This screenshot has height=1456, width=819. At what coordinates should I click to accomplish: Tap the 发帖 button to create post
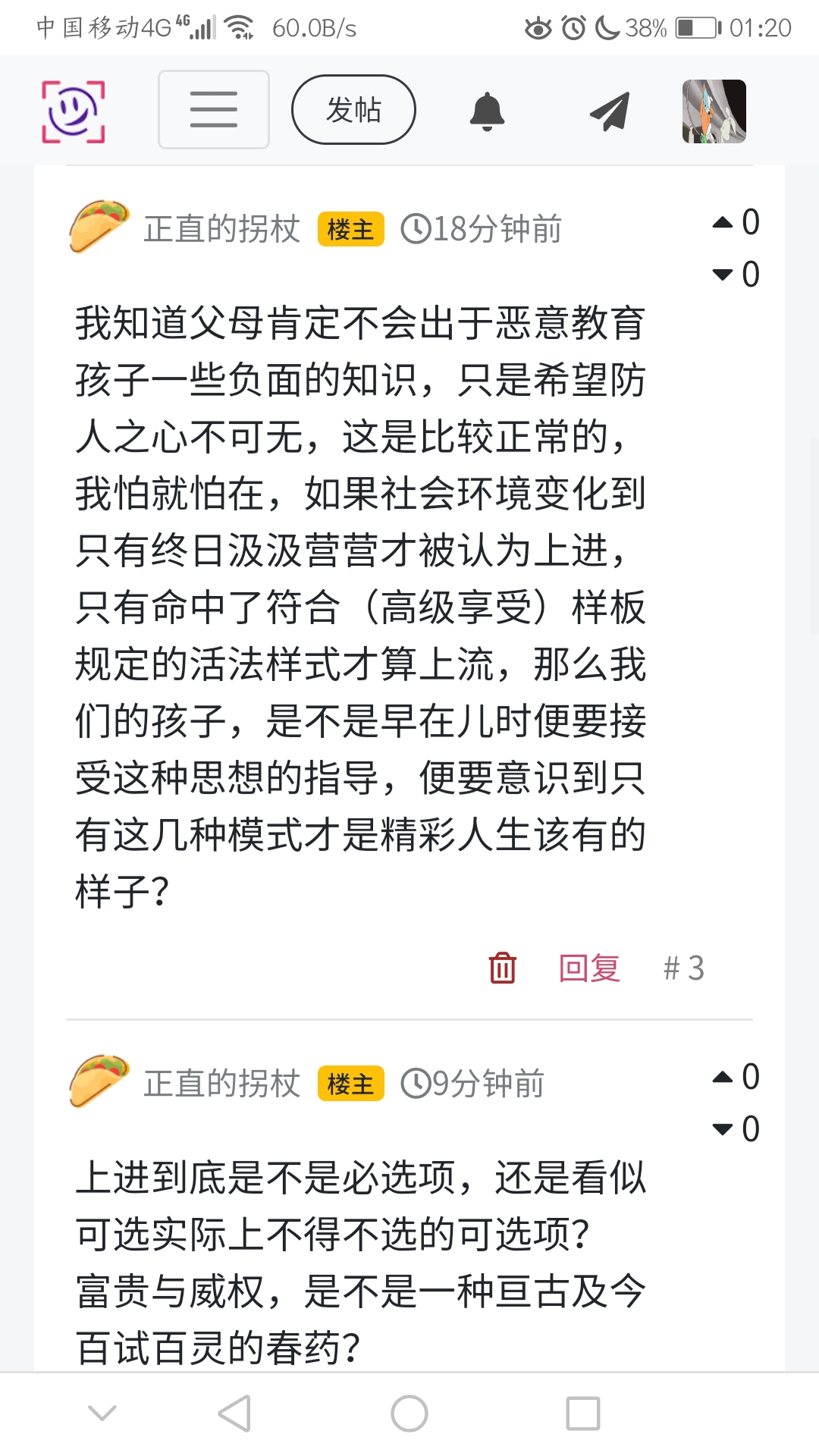pos(353,110)
